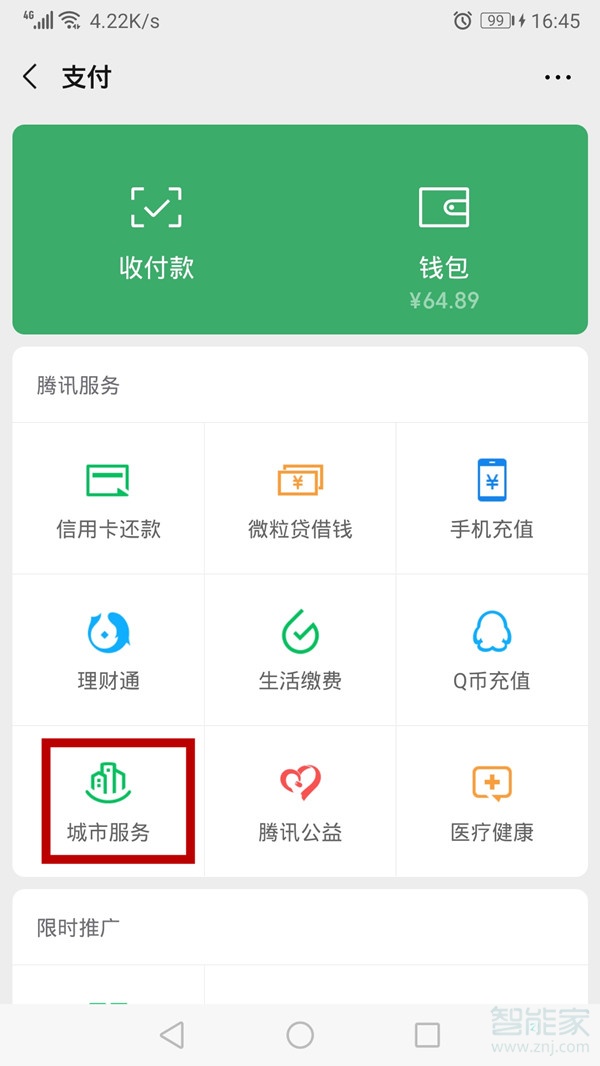Launch 理财通

pyautogui.click(x=108, y=650)
